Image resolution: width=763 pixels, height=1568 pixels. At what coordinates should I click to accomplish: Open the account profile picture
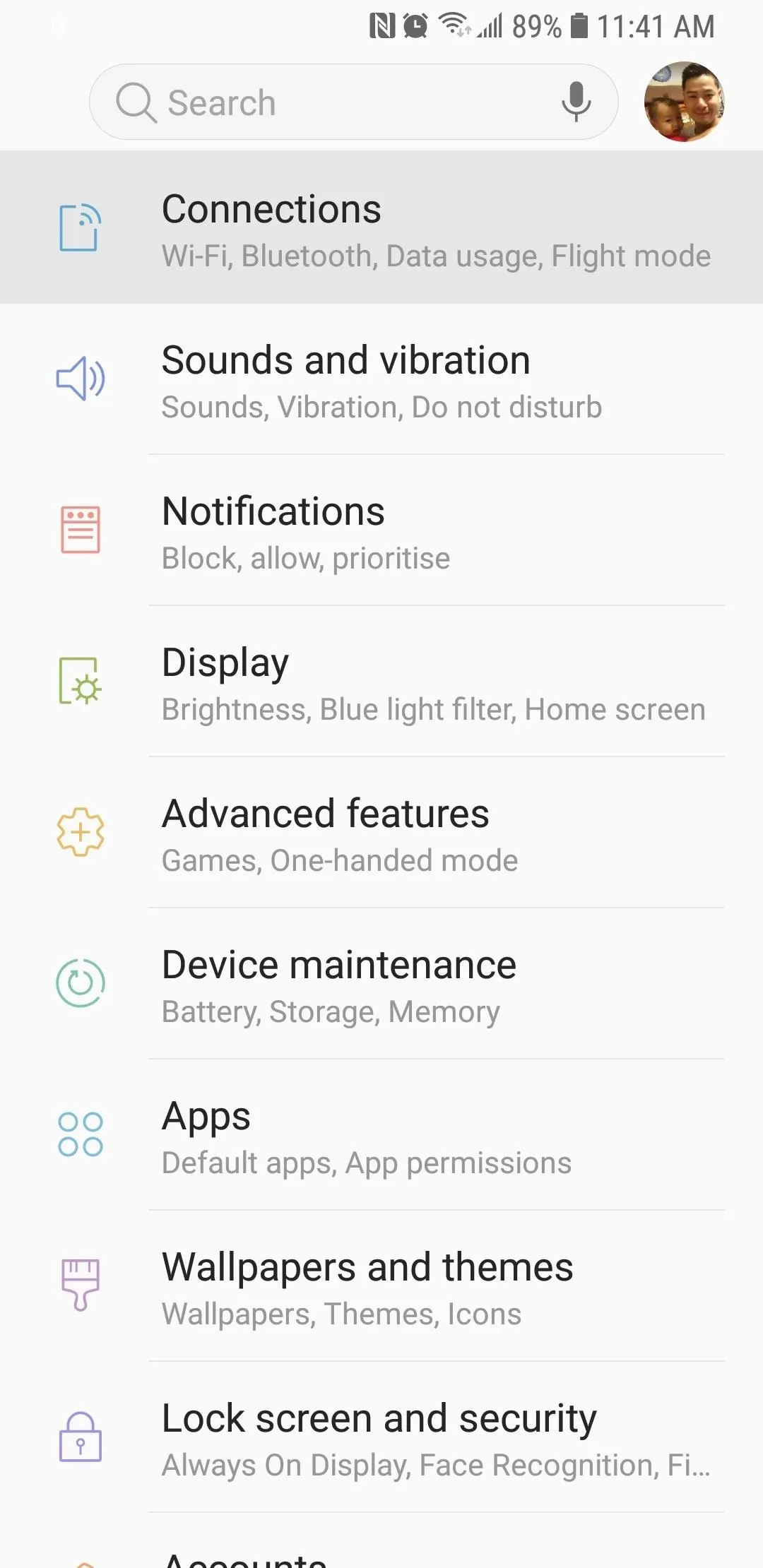coord(684,102)
